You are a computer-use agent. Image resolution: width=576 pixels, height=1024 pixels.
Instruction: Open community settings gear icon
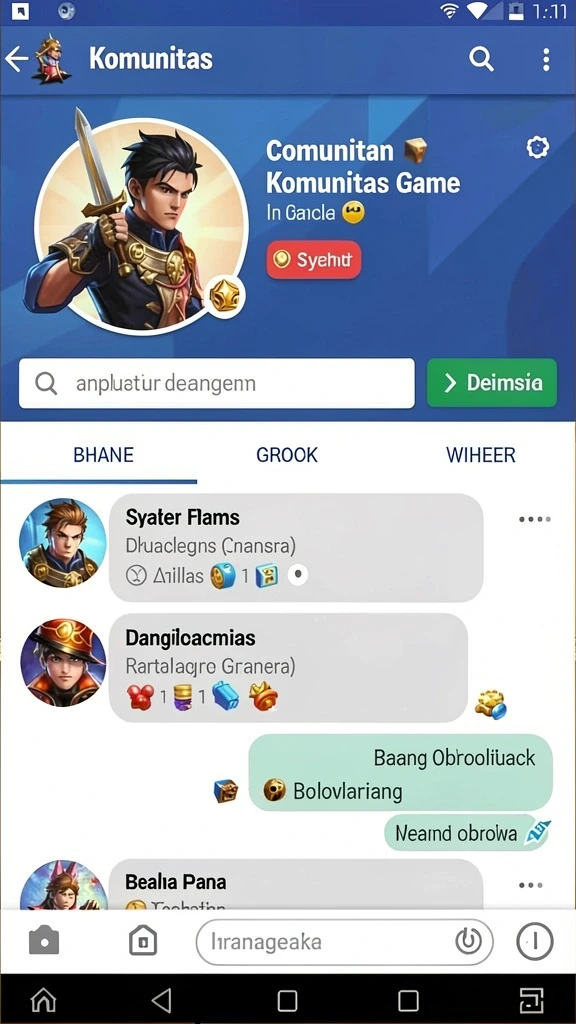click(537, 148)
